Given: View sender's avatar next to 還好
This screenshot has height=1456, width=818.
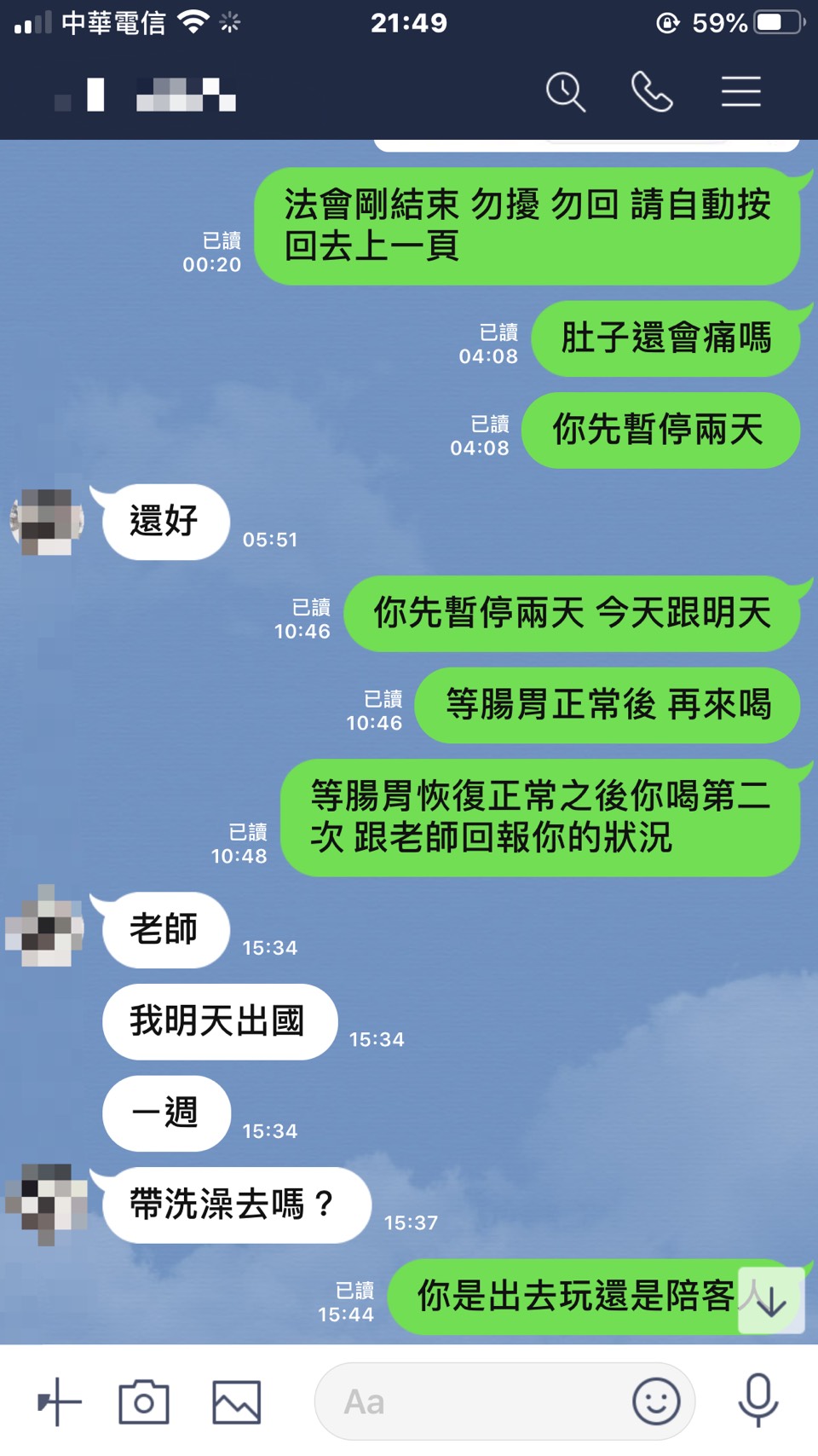Looking at the screenshot, I should (47, 522).
